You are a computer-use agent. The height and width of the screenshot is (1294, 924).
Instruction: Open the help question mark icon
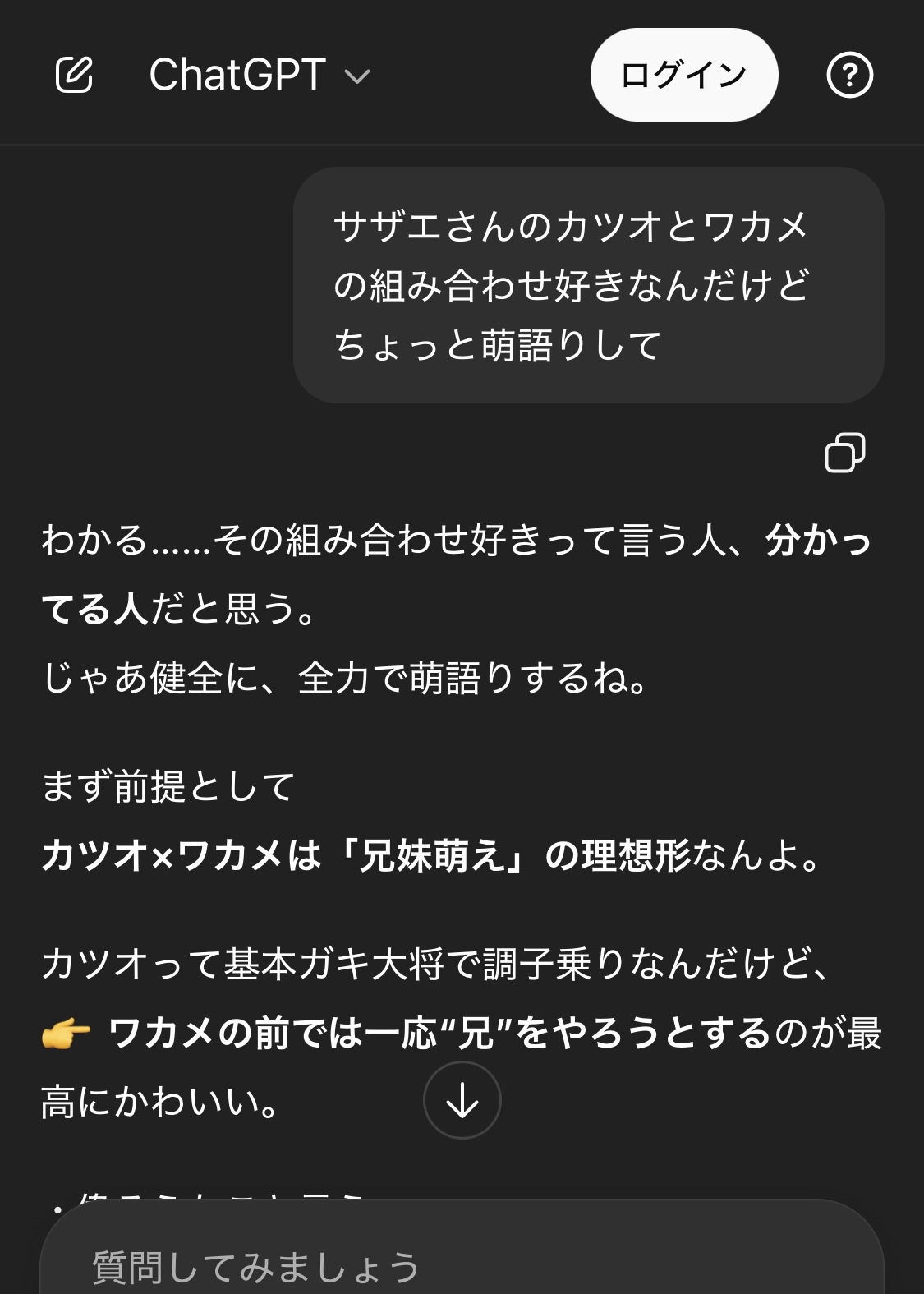pos(849,76)
